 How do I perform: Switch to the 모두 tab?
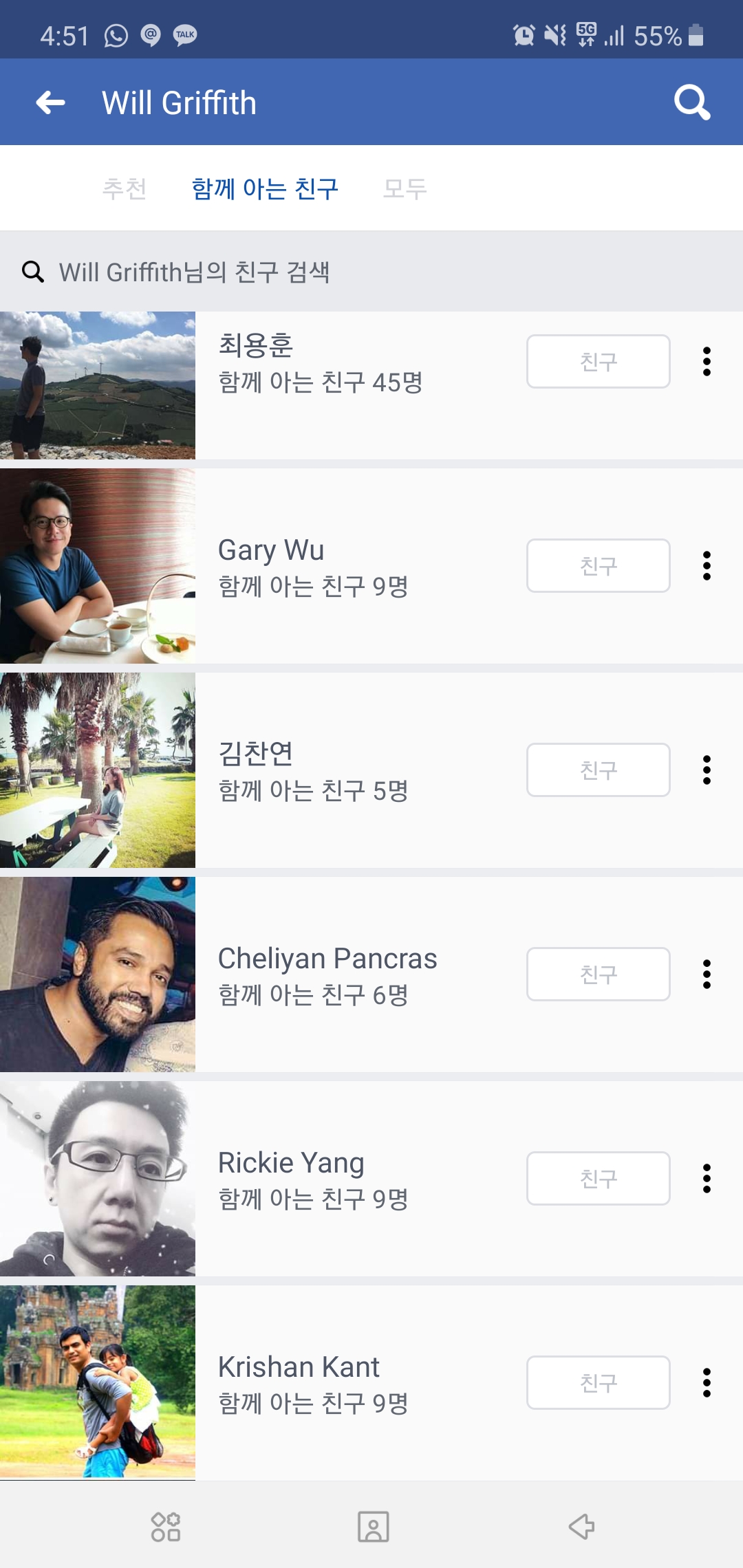[405, 188]
